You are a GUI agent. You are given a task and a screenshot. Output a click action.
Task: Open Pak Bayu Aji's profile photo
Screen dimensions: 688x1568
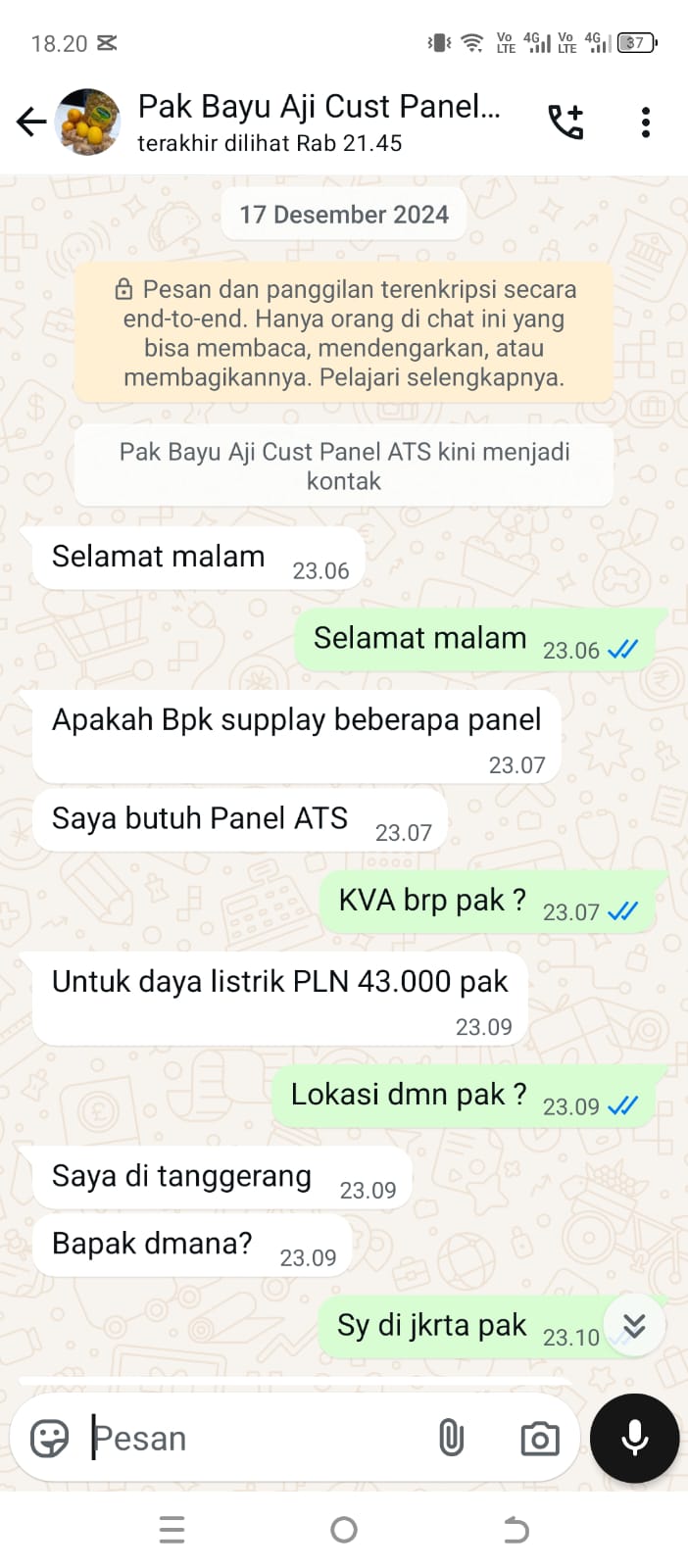[x=88, y=122]
